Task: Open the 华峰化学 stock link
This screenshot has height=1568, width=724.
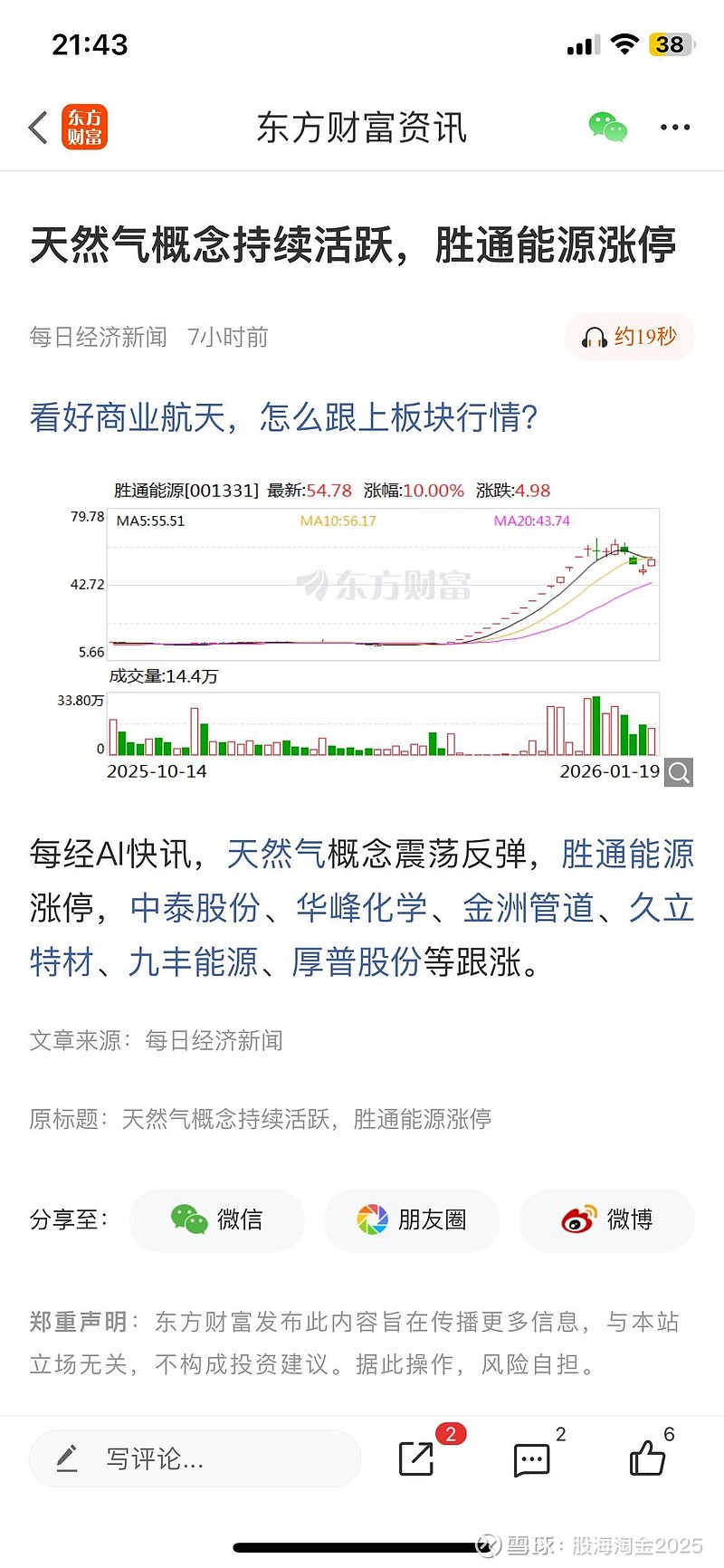Action: click(x=360, y=909)
